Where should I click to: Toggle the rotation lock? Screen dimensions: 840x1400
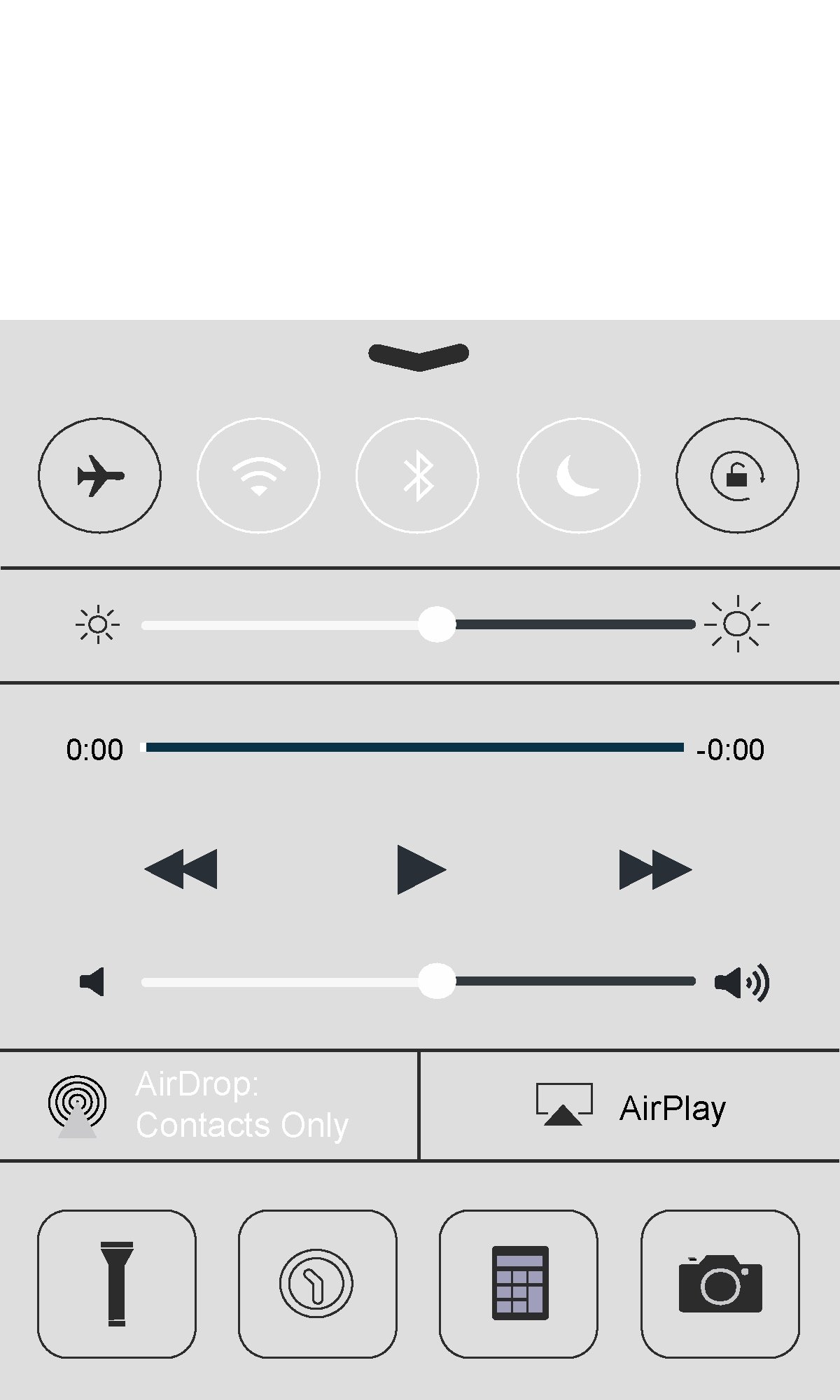[x=737, y=475]
